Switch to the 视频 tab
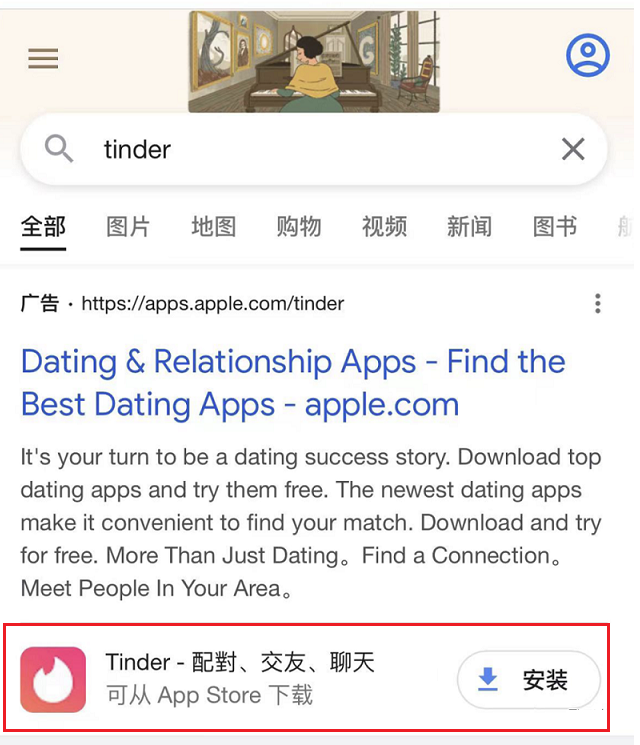640x745 pixels. [x=384, y=227]
